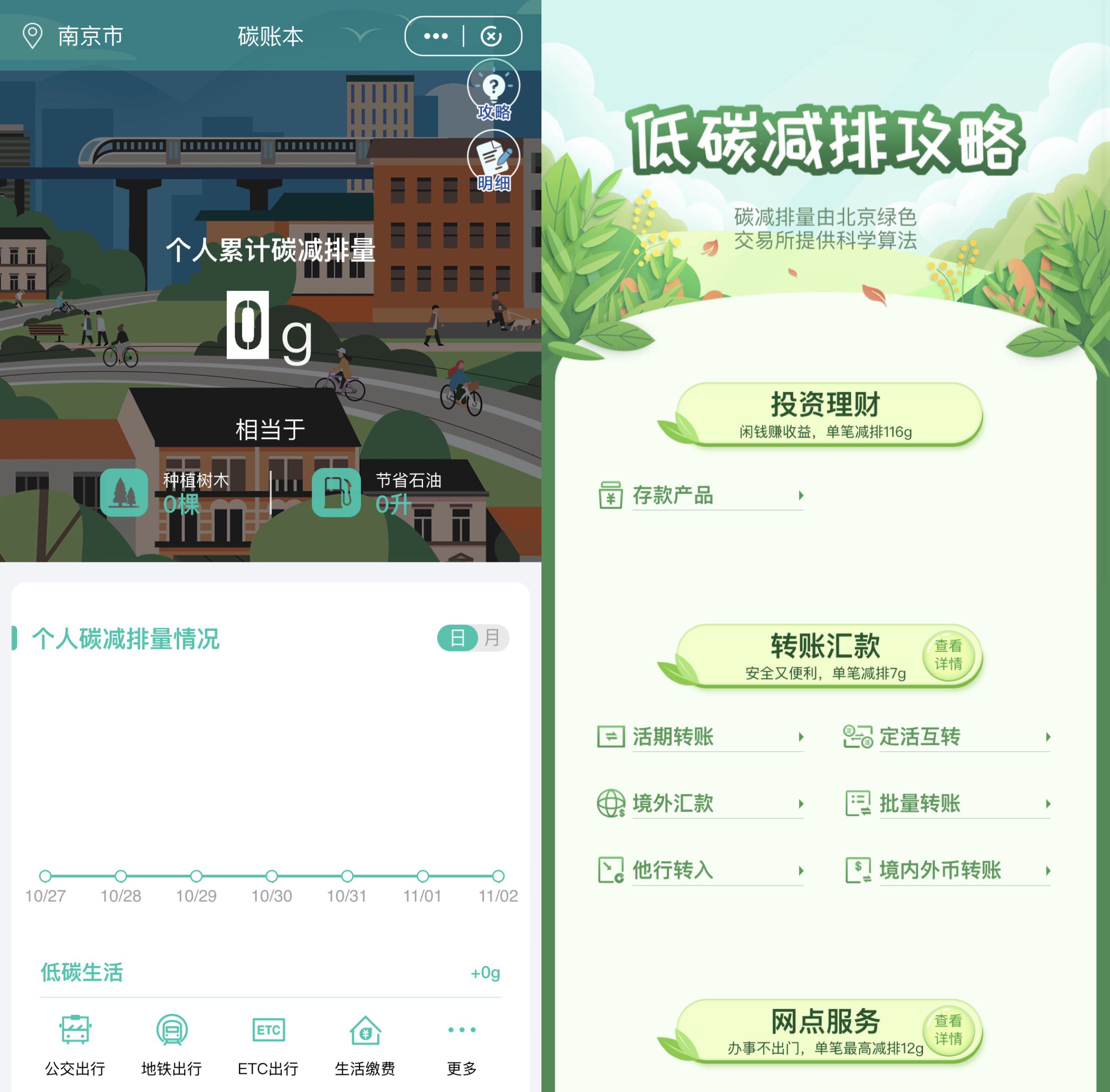The height and width of the screenshot is (1092, 1110).
Task: Switch the chart to monthly (月) view
Action: (492, 638)
